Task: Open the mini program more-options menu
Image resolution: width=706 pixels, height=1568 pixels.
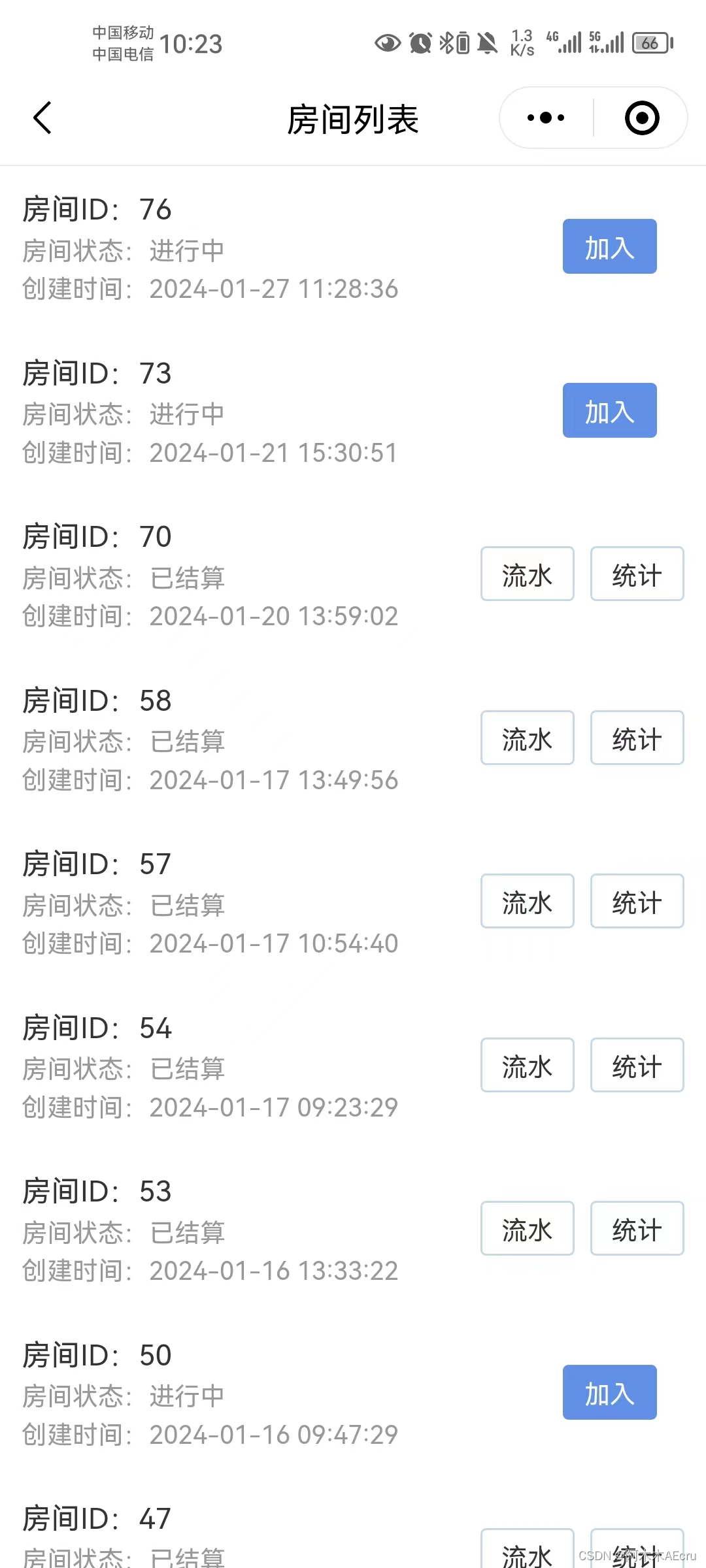Action: click(x=546, y=118)
